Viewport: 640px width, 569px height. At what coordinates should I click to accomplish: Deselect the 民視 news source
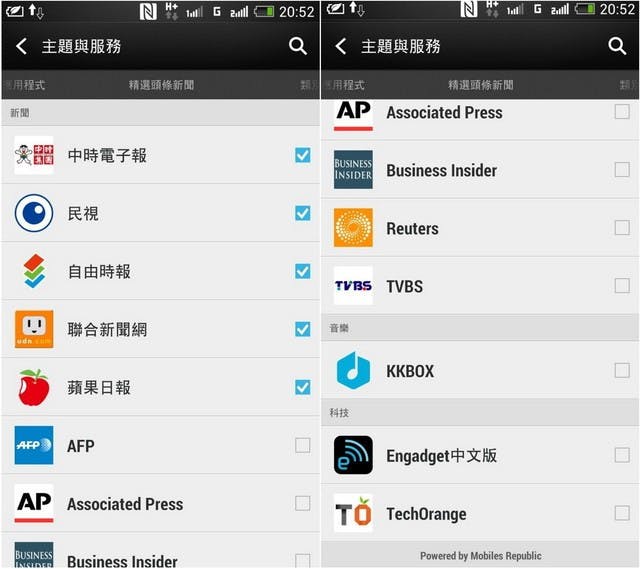(x=302, y=213)
